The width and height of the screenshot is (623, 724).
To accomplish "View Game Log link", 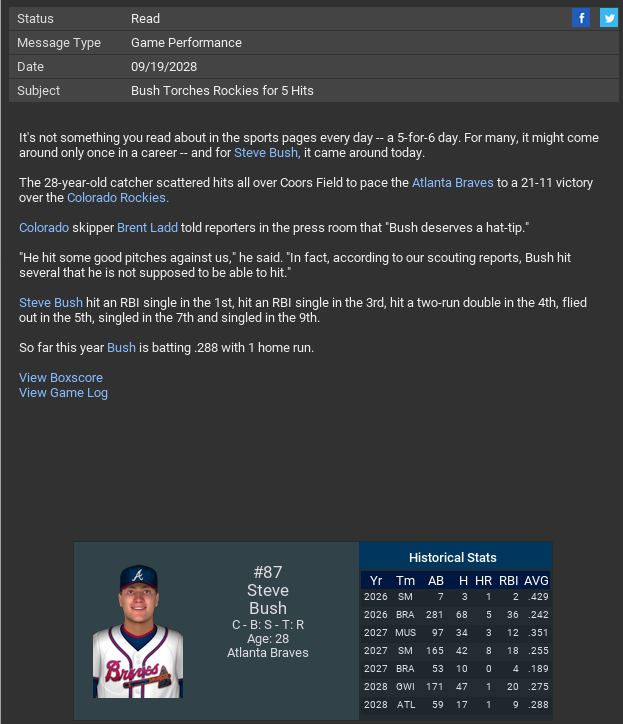I will tap(63, 393).
